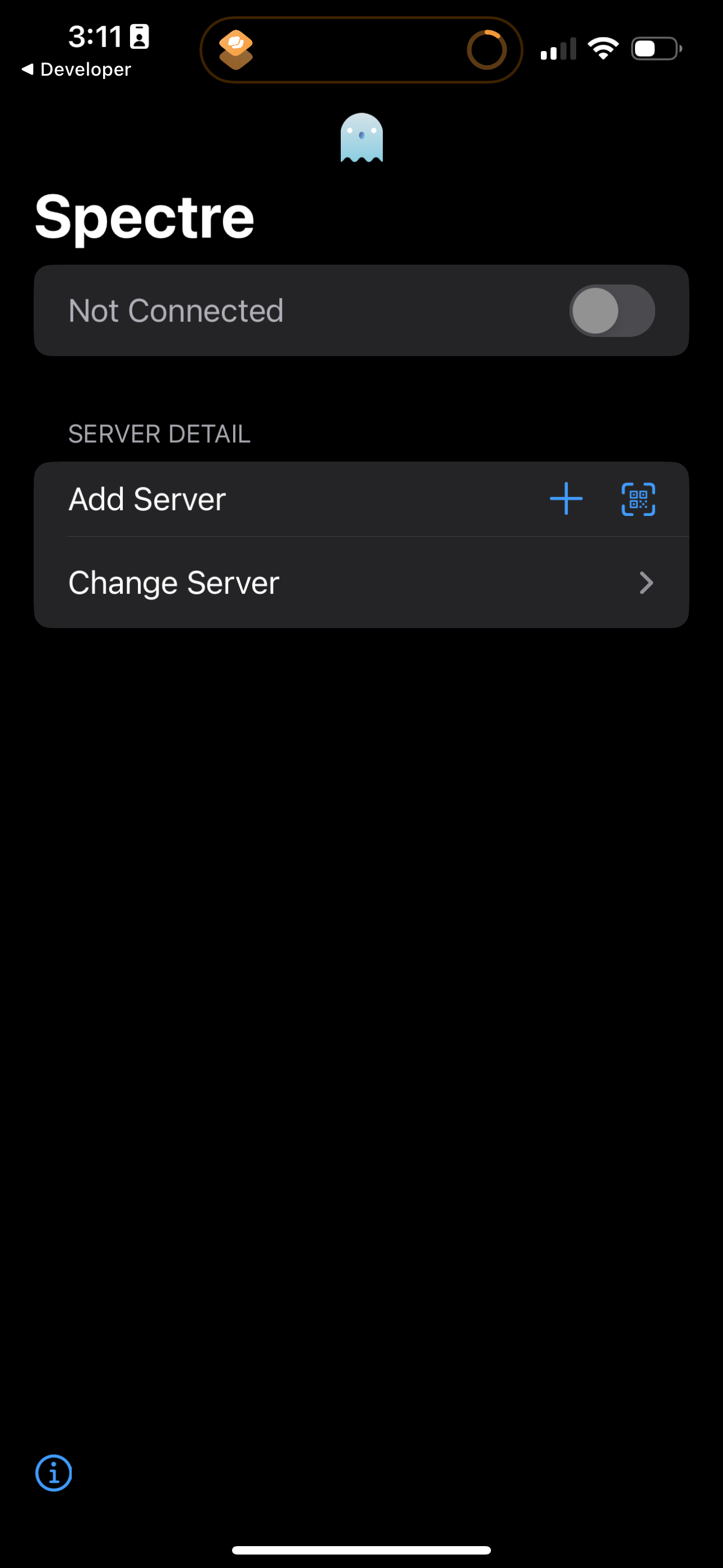This screenshot has width=723, height=1568.
Task: Tap the info icon at bottom left
Action: 54,1473
